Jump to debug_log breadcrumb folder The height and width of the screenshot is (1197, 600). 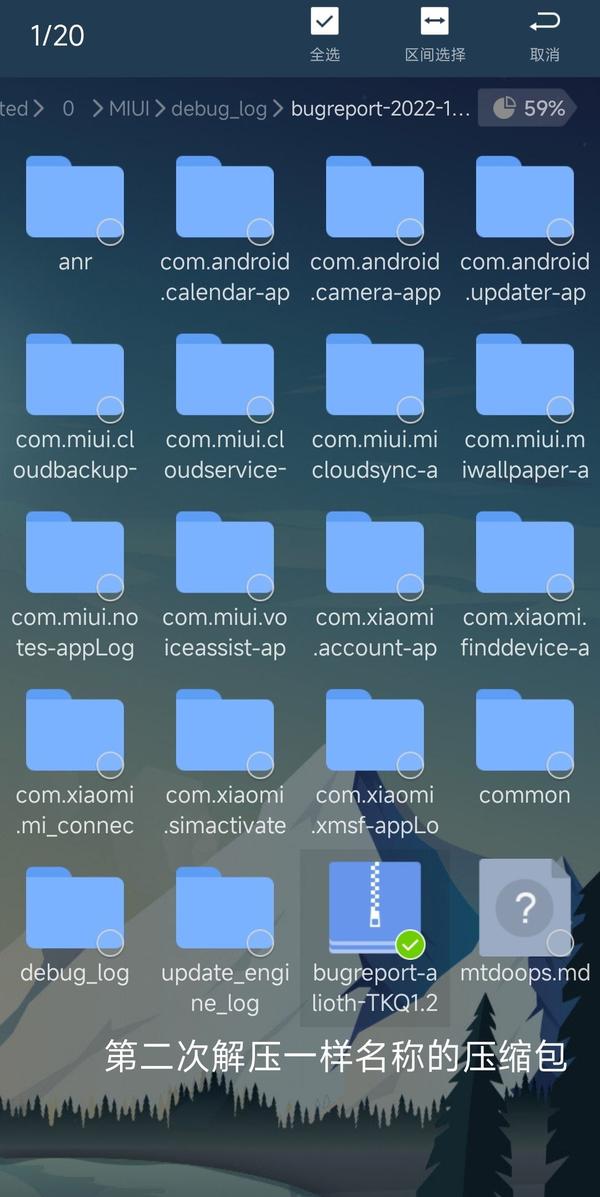click(x=219, y=108)
